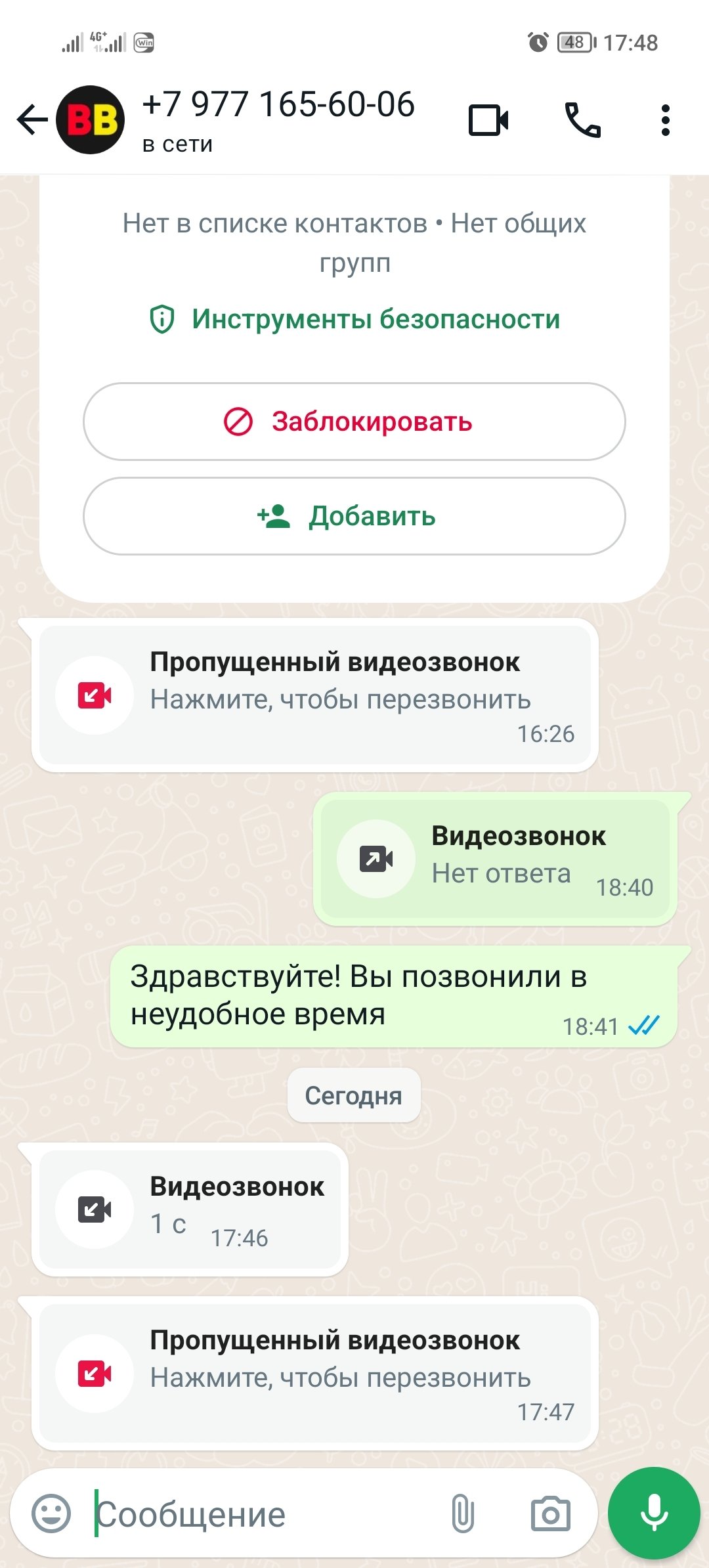
Task: Go back using the arrow
Action: coord(32,120)
